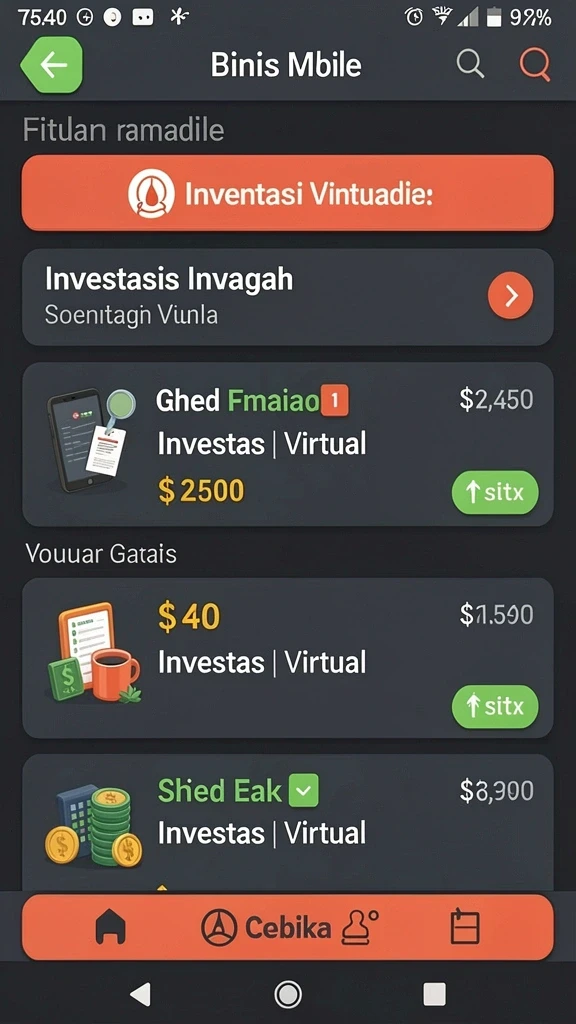Open the $40 Investas Virtual card

[287, 658]
